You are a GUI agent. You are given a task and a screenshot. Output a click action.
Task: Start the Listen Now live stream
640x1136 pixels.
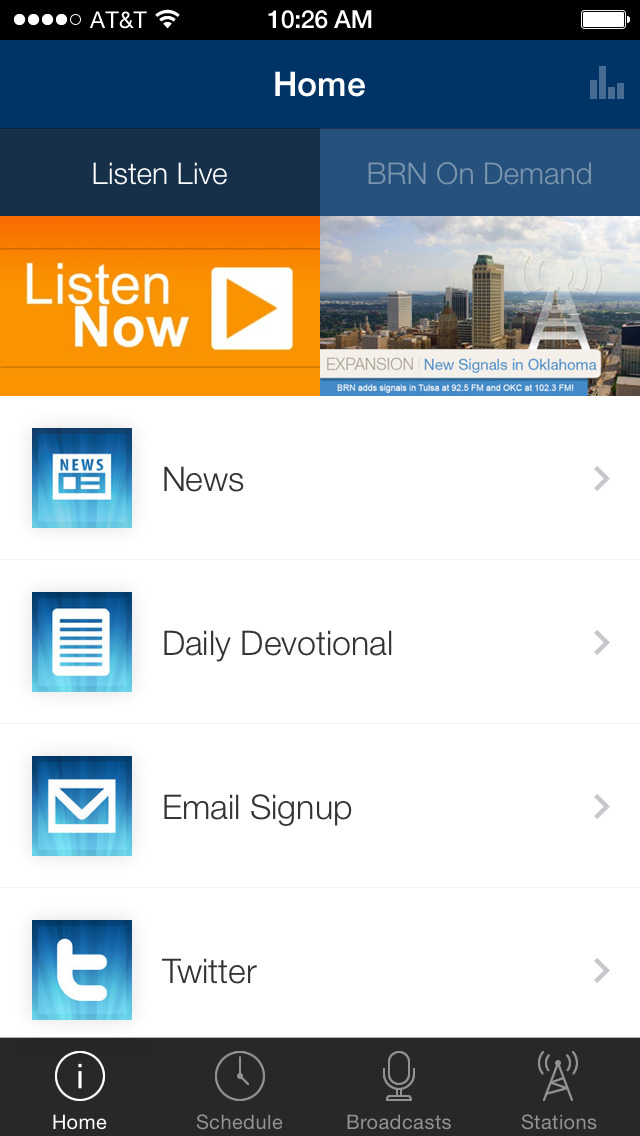coord(160,306)
